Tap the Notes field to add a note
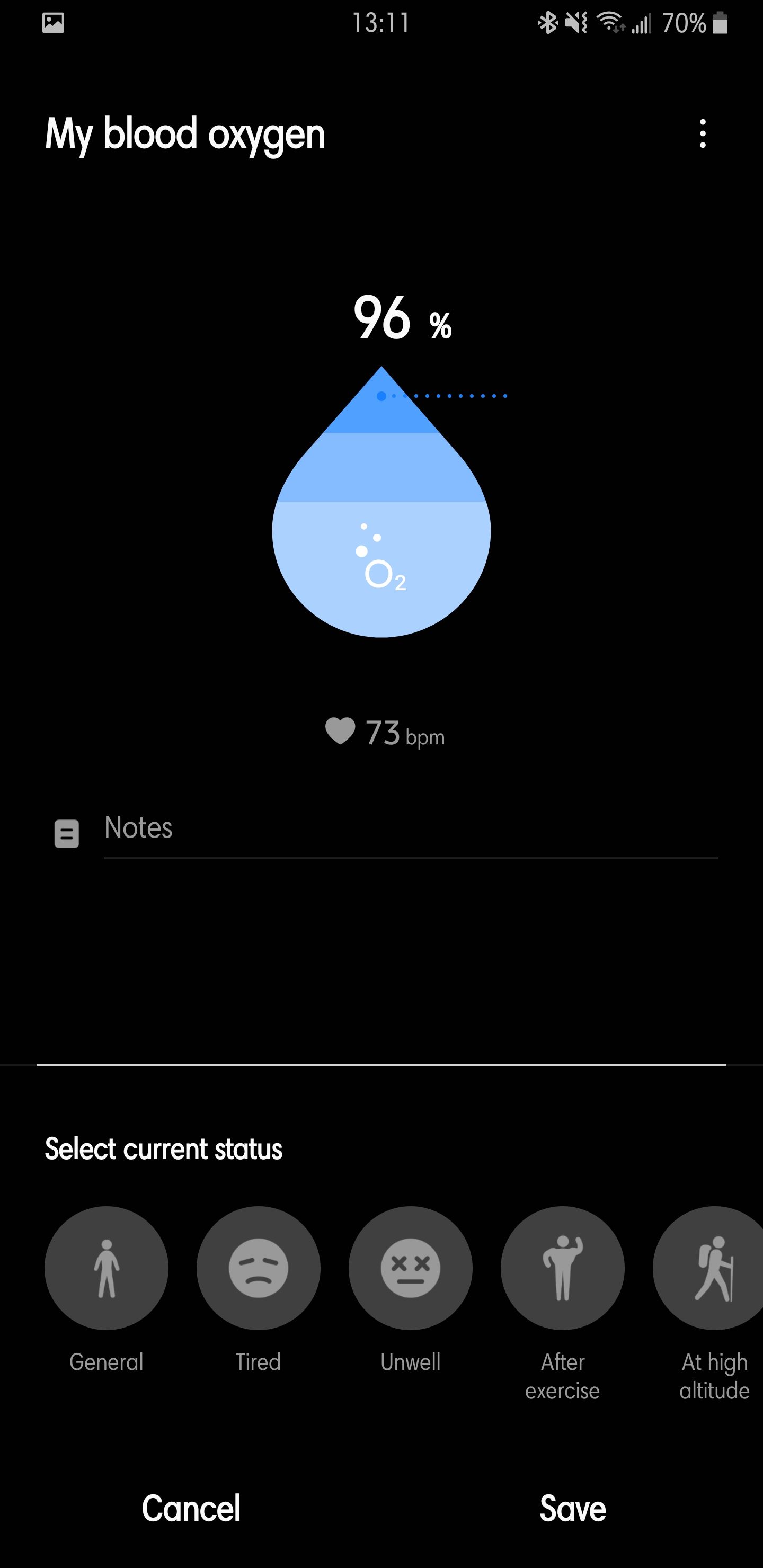 [411, 829]
